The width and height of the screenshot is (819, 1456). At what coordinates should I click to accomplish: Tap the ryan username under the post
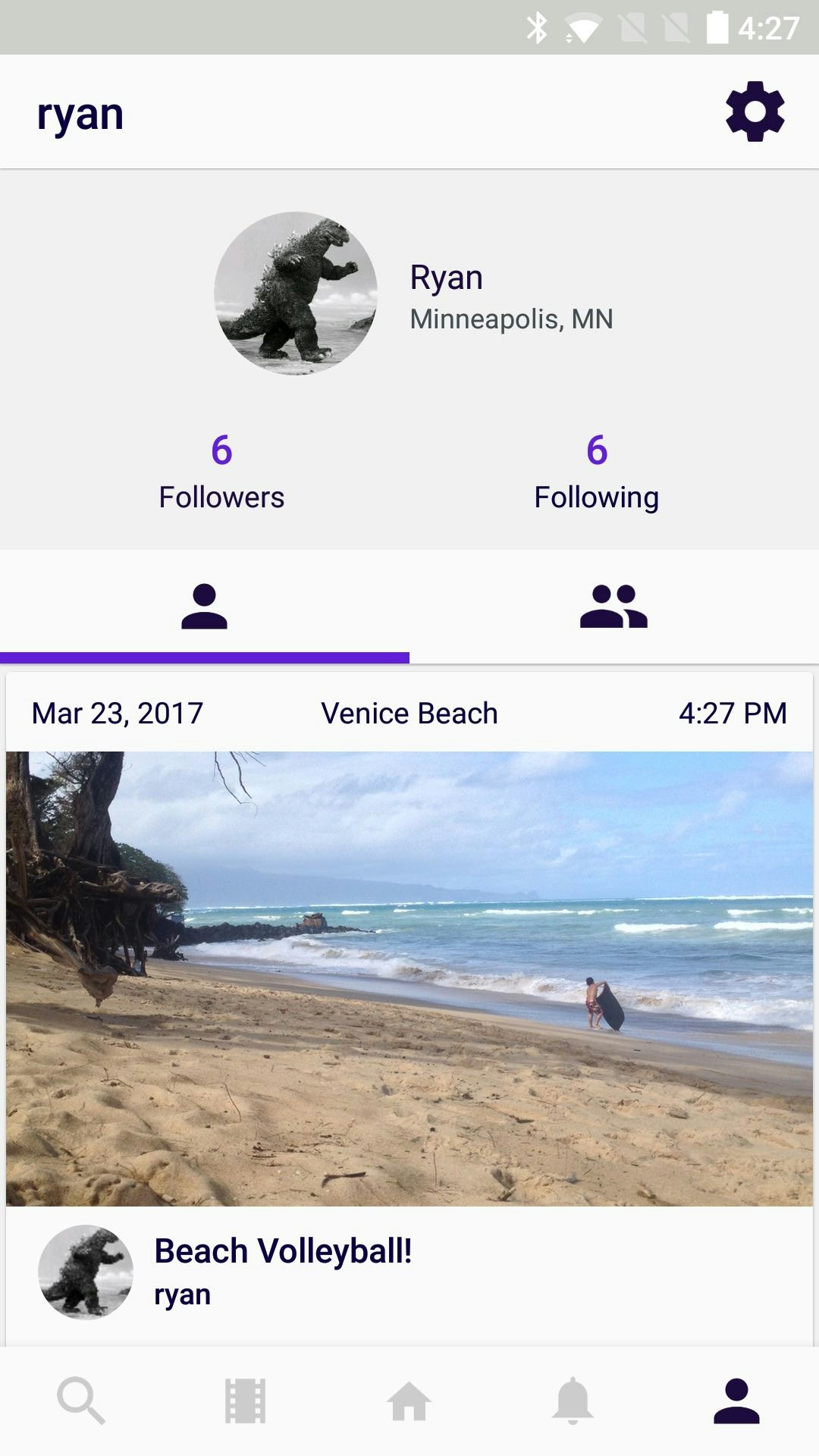[x=182, y=1294]
